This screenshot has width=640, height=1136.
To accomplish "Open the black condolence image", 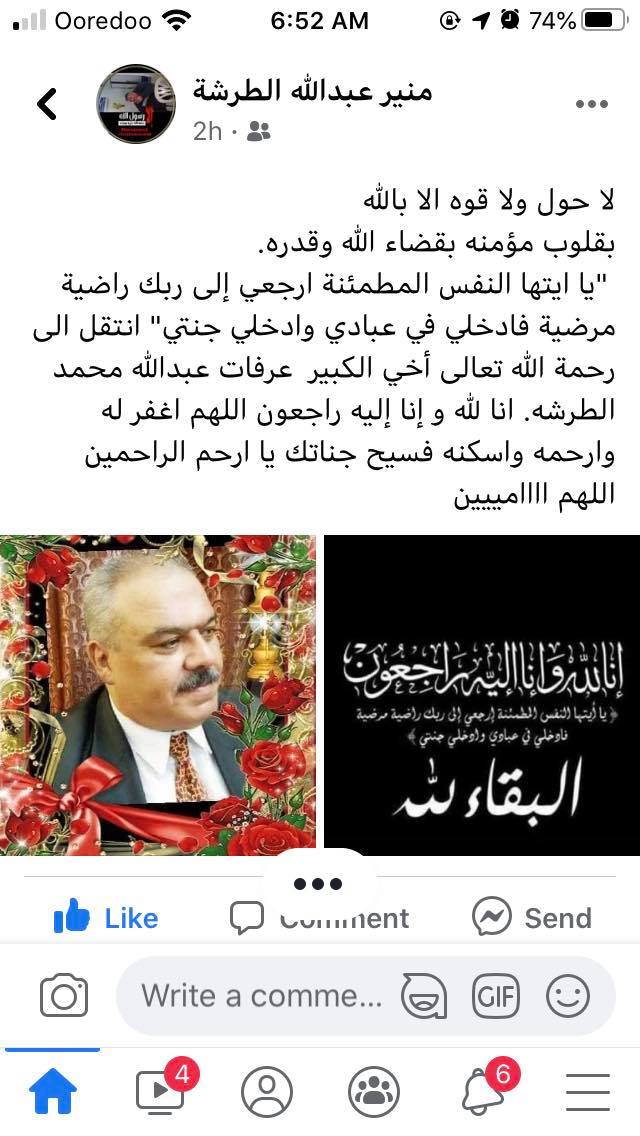I will (x=482, y=695).
